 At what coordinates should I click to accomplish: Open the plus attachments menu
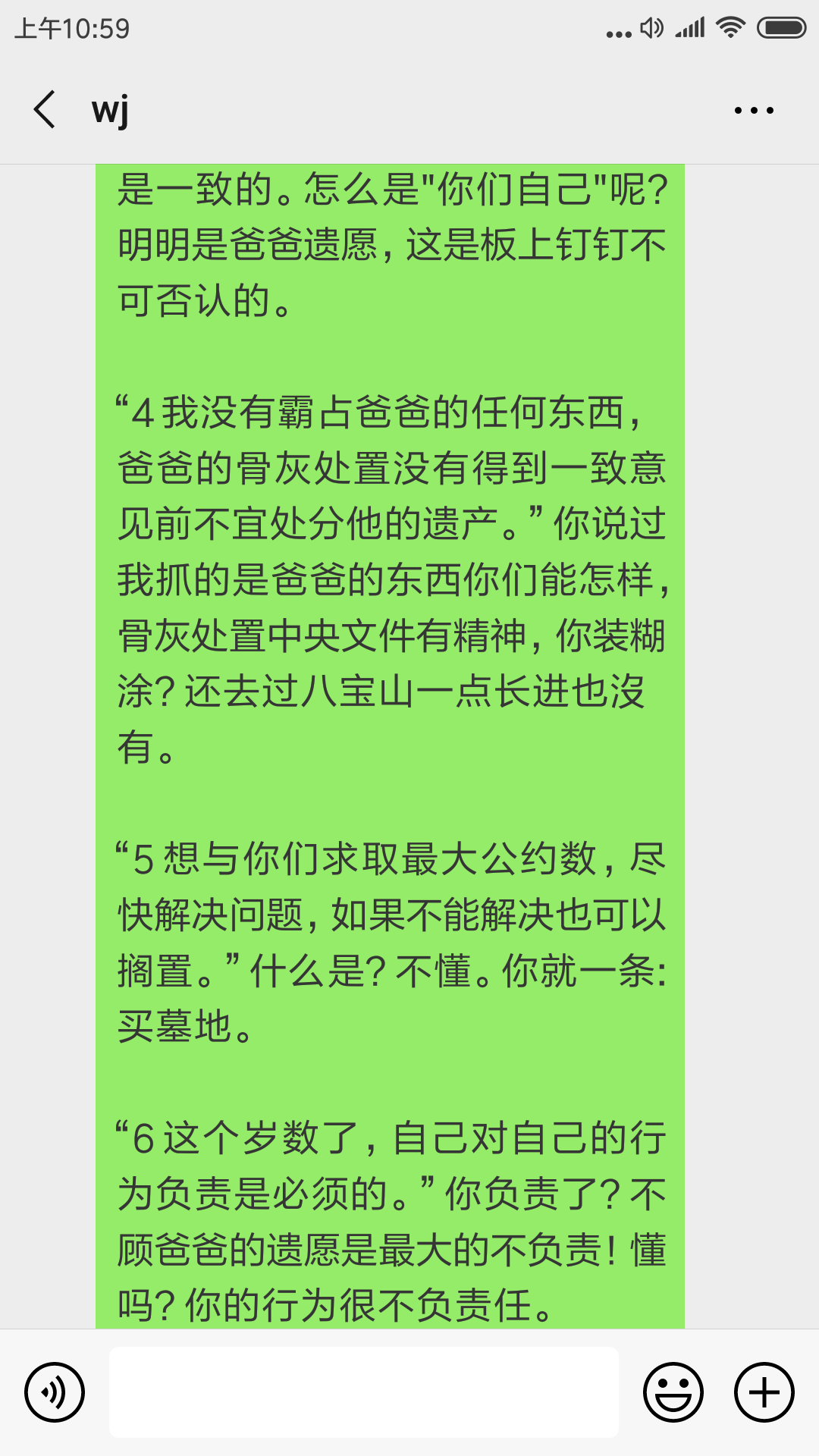pyautogui.click(x=764, y=1392)
